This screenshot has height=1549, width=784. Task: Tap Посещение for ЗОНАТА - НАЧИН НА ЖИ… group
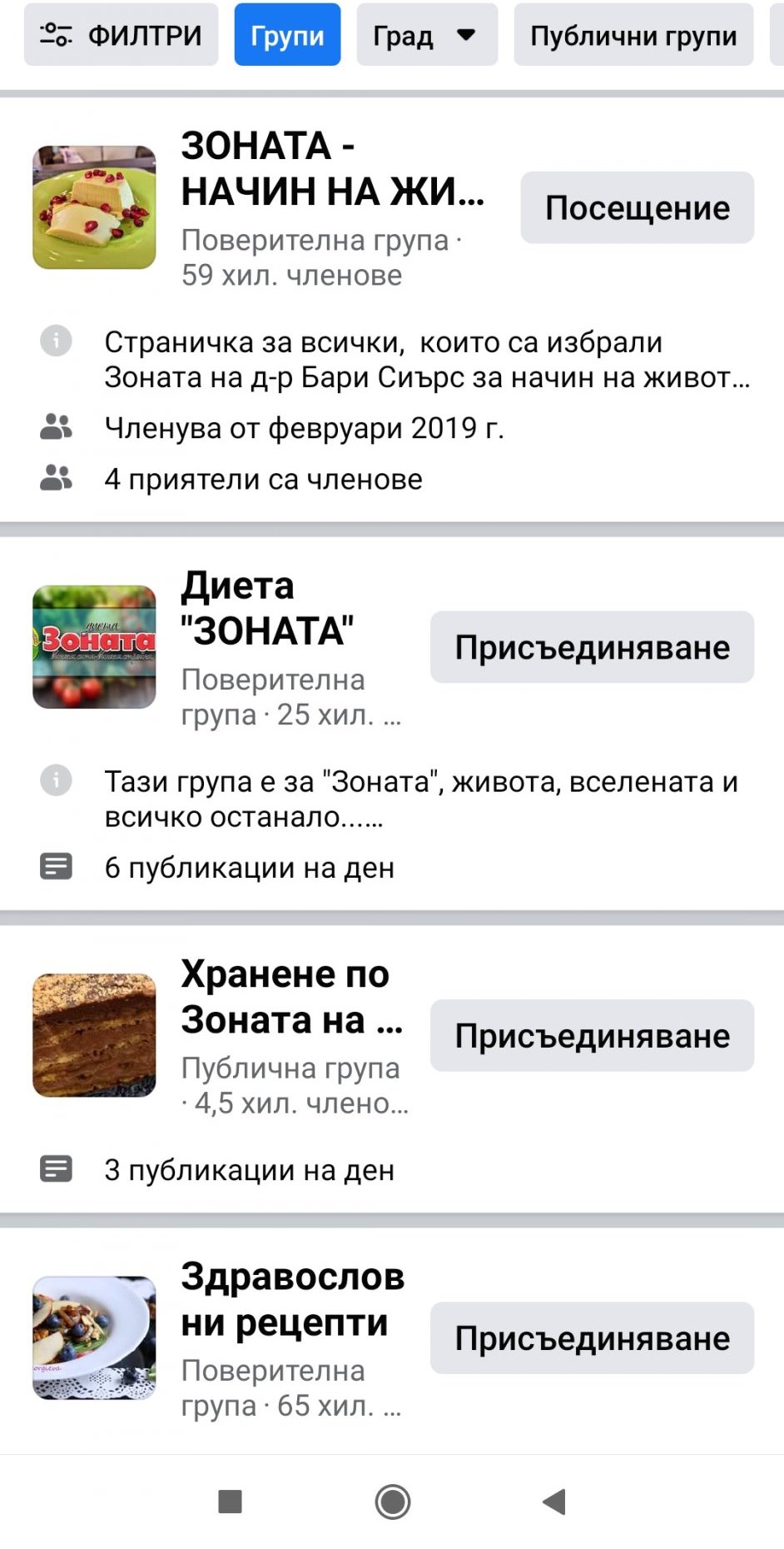click(x=637, y=208)
